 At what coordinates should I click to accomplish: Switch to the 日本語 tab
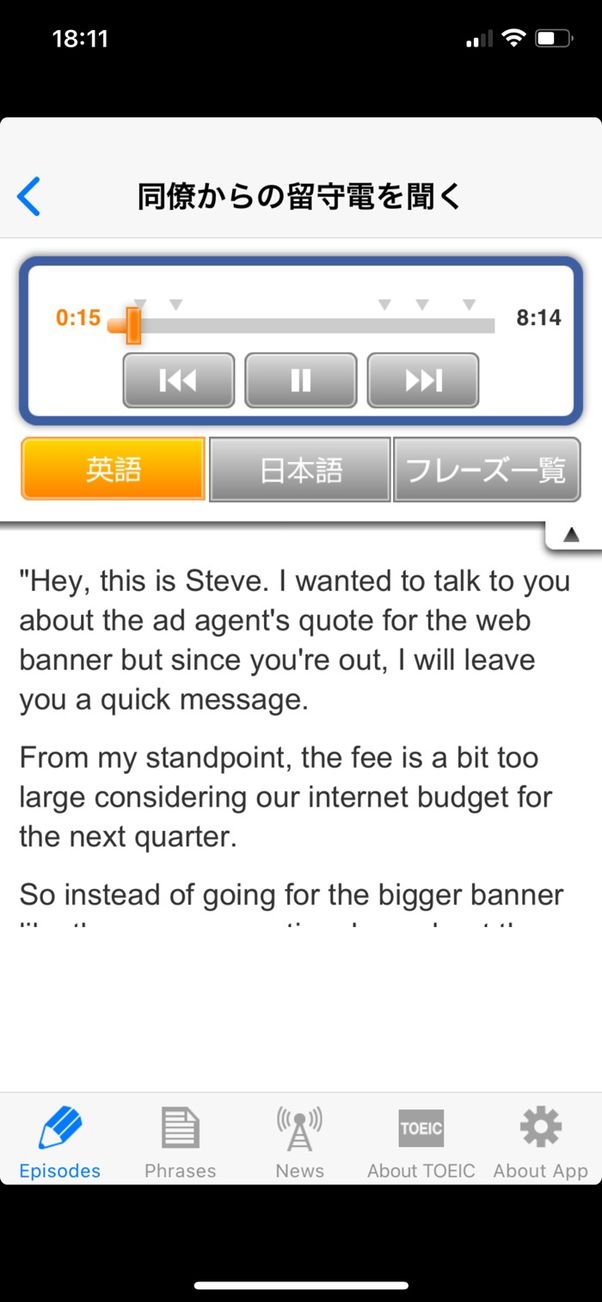pos(300,469)
